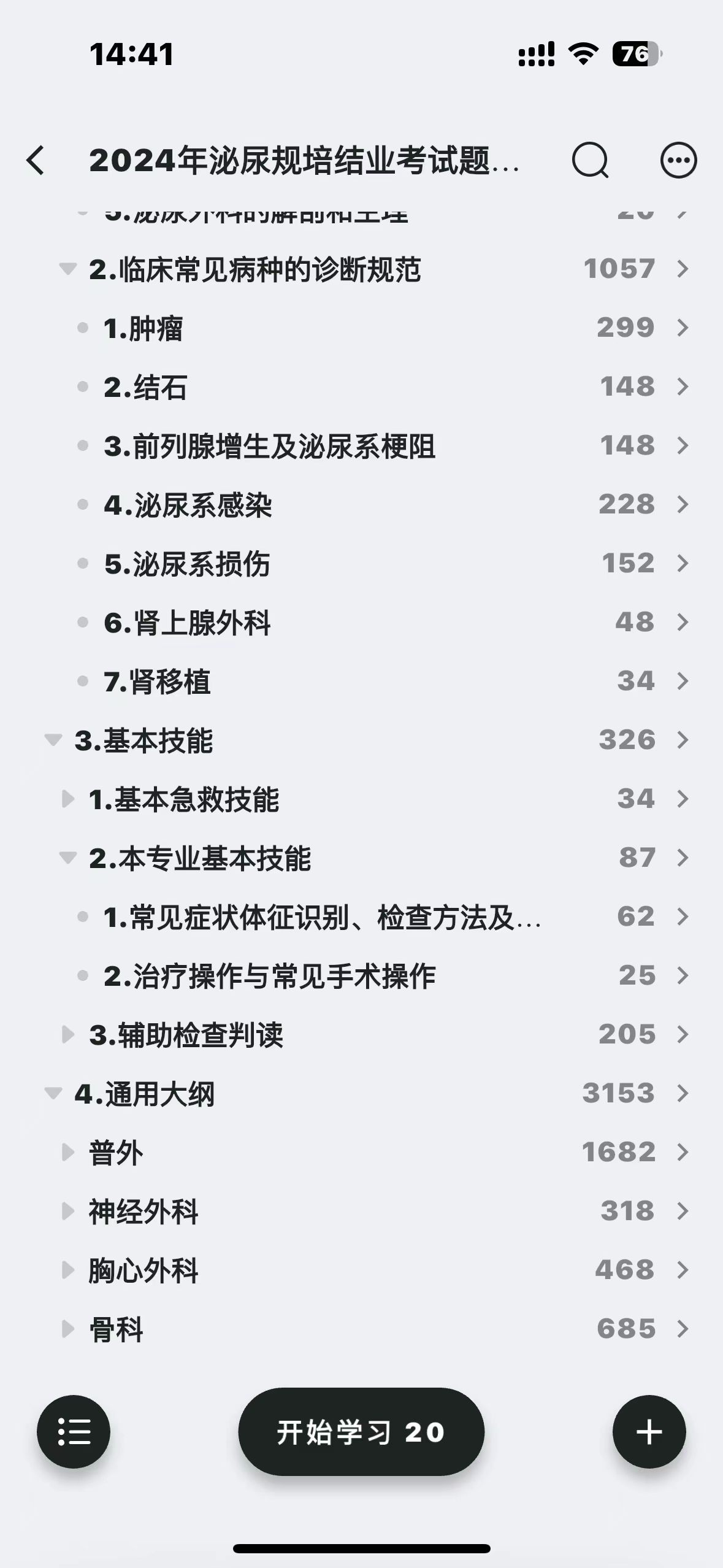The image size is (723, 1568).
Task: Tap the plus add button
Action: pyautogui.click(x=649, y=1432)
